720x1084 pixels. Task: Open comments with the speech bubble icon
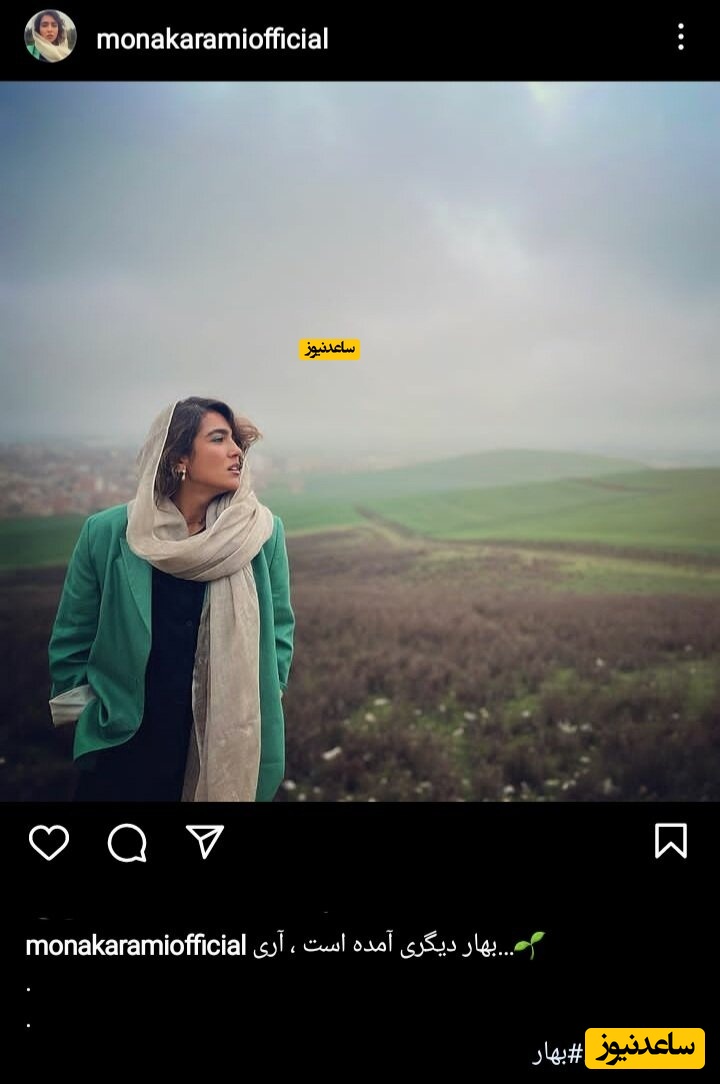[127, 845]
